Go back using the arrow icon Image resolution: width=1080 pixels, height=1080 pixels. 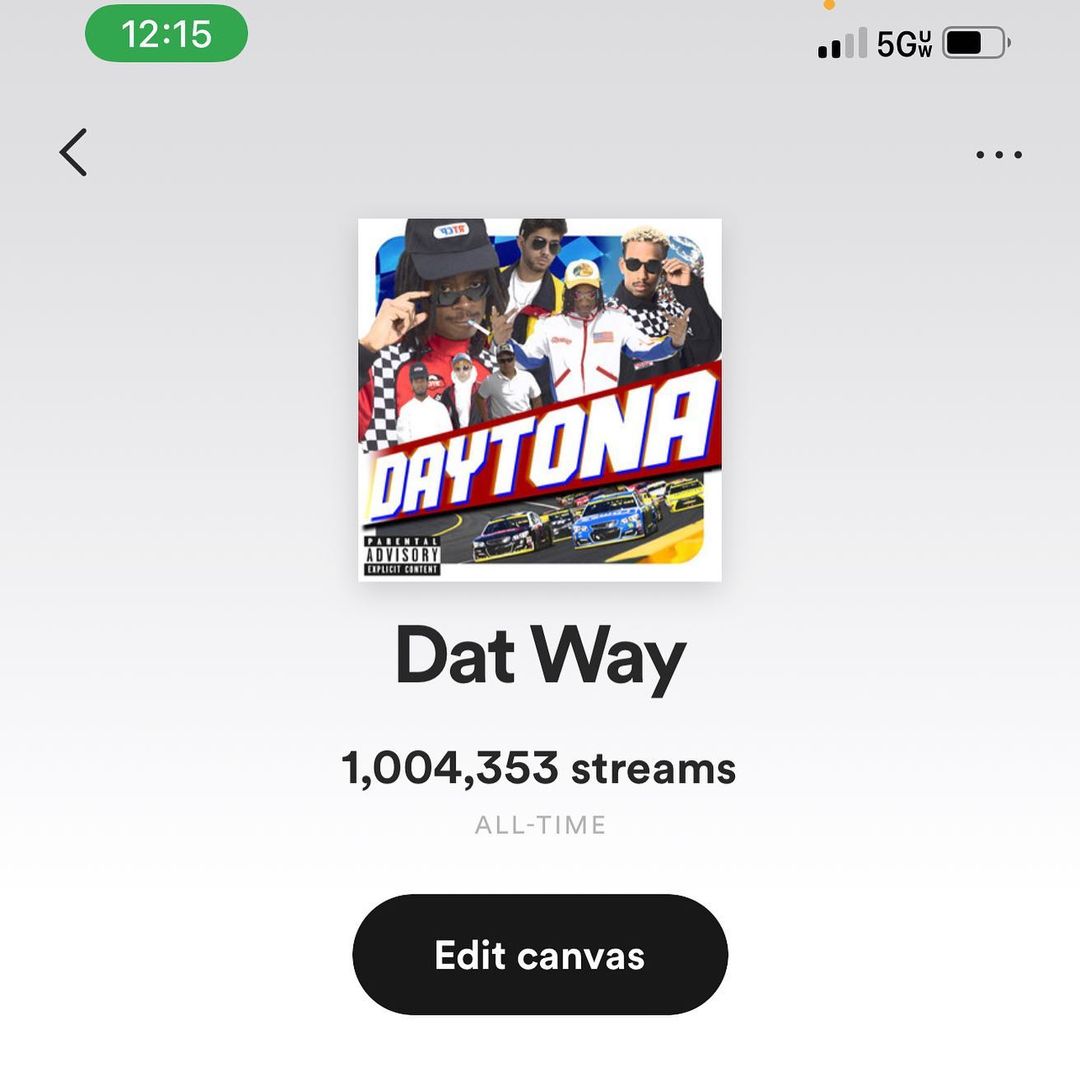[73, 153]
